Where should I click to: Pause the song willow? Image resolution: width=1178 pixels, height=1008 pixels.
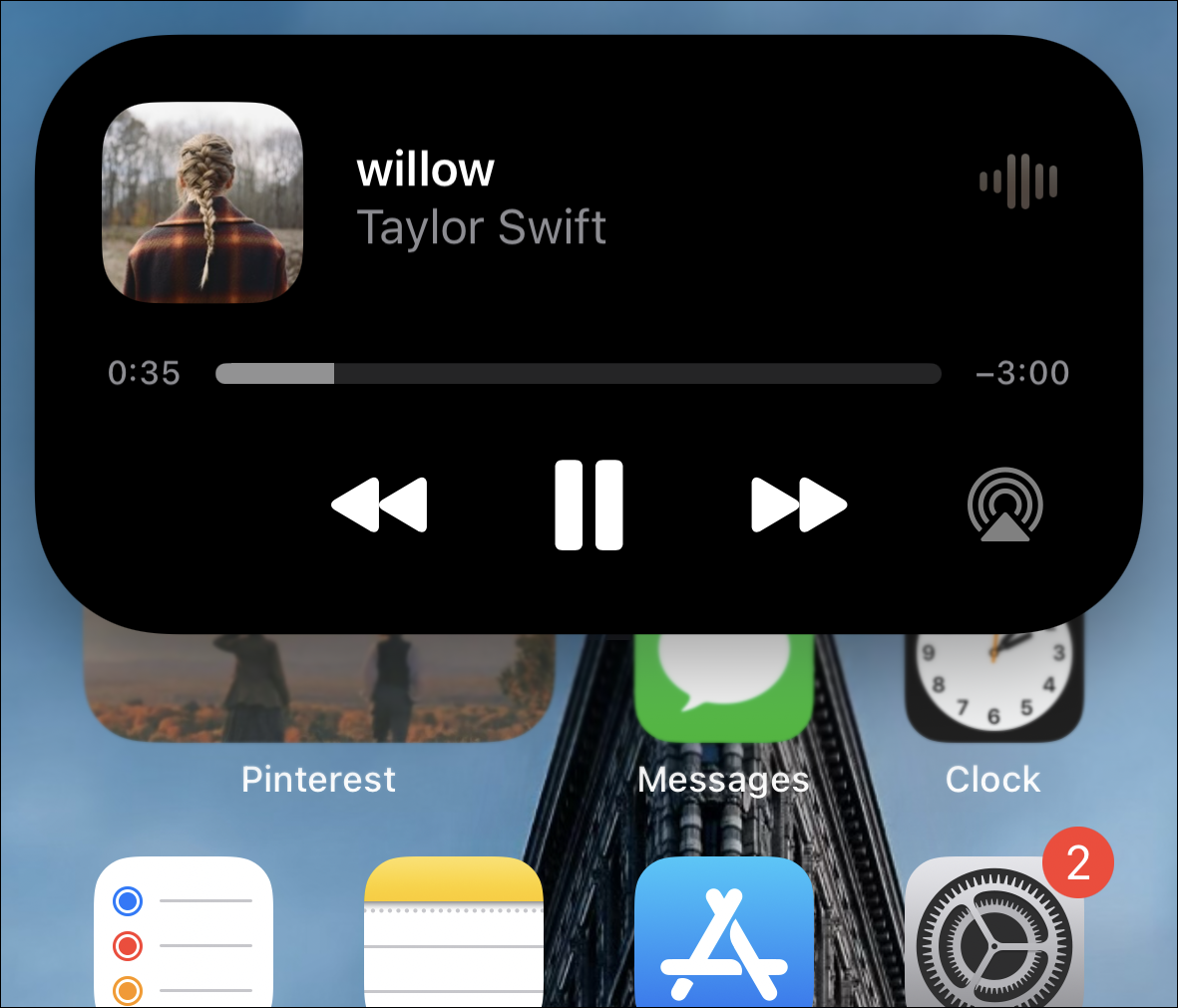(x=589, y=504)
